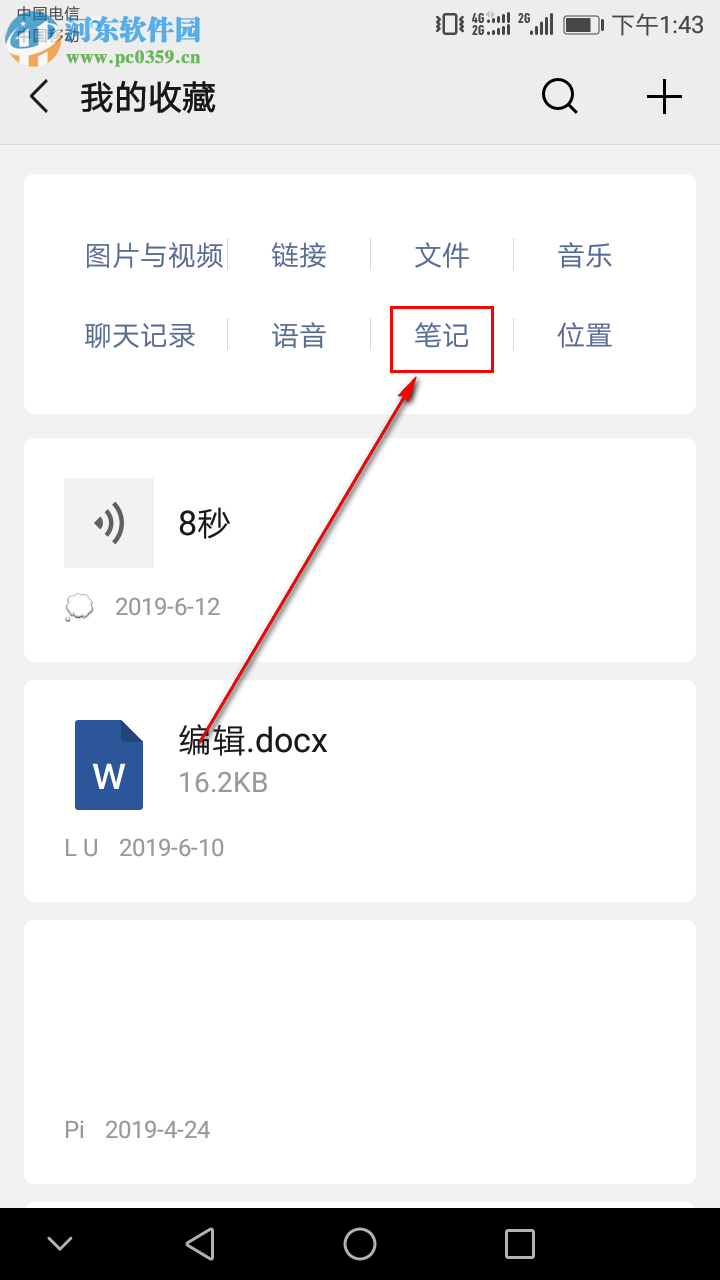
Task: Click the plus icon to add a favorite
Action: [x=664, y=96]
